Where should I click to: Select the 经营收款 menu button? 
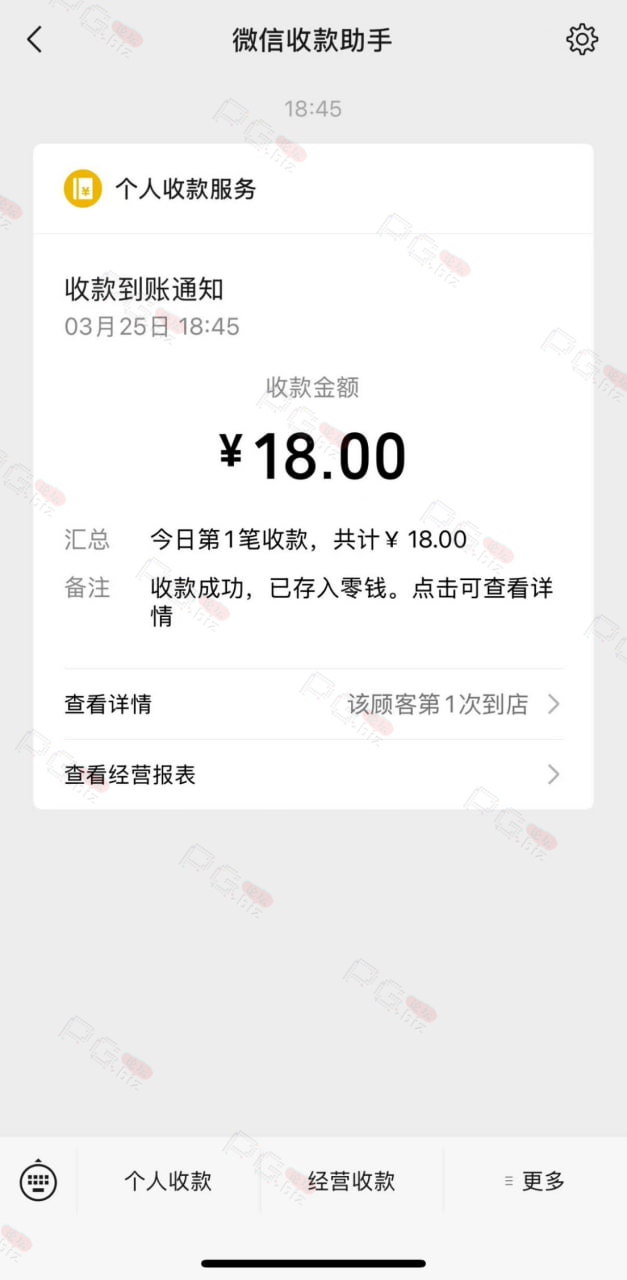coord(352,1181)
